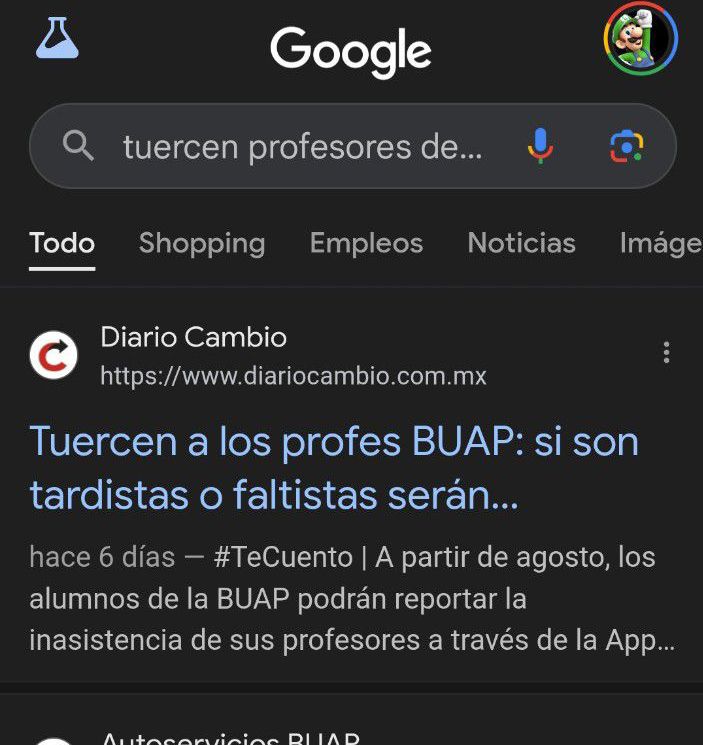Screen dimensions: 703x745
Task: Switch to the Shopping tab
Action: 202,243
